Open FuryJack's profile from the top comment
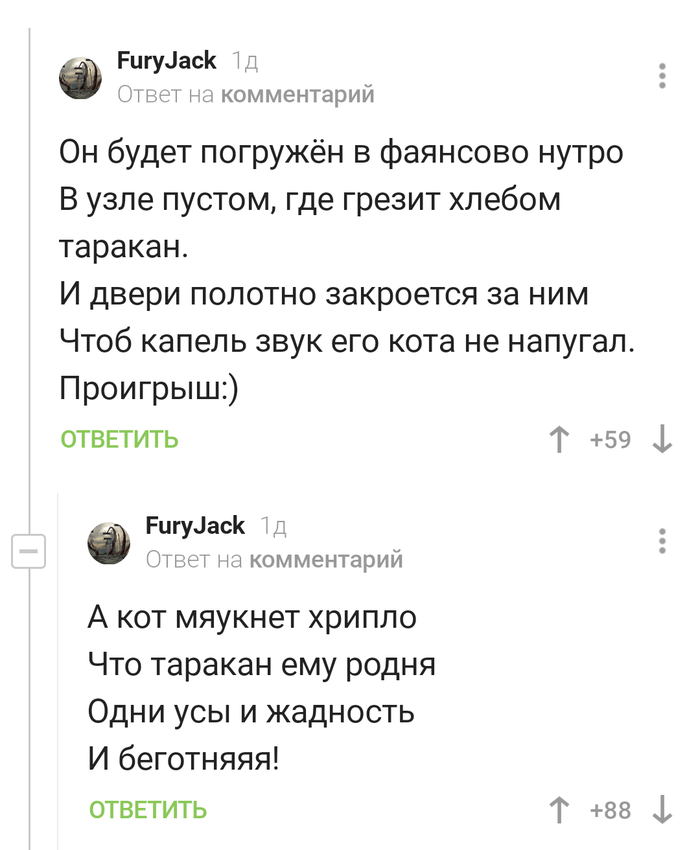 [x=166, y=61]
